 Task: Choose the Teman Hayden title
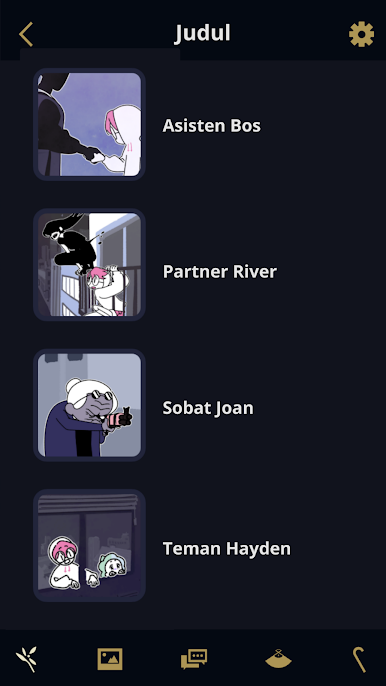pyautogui.click(x=227, y=549)
